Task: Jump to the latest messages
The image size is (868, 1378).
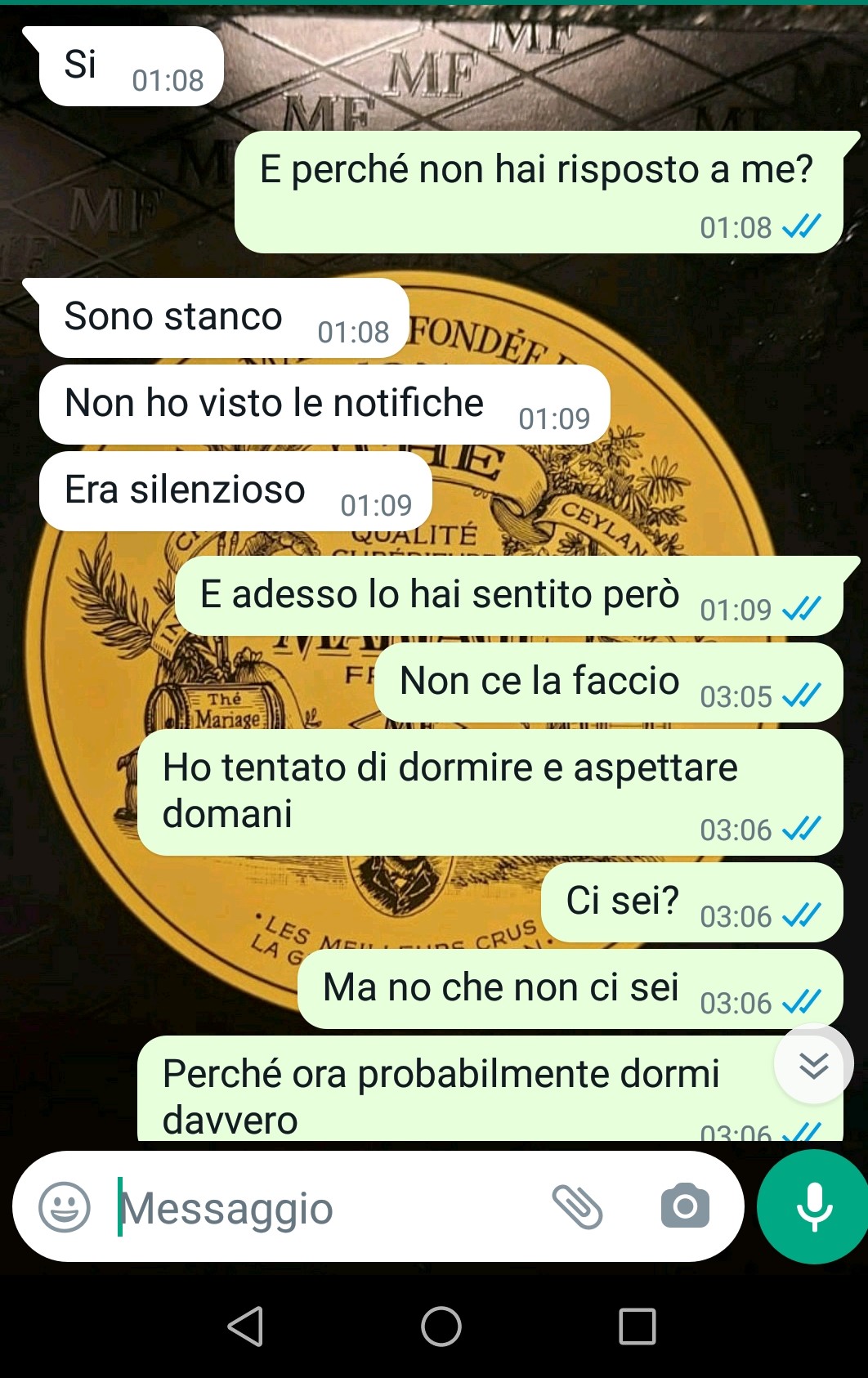Action: (813, 1067)
